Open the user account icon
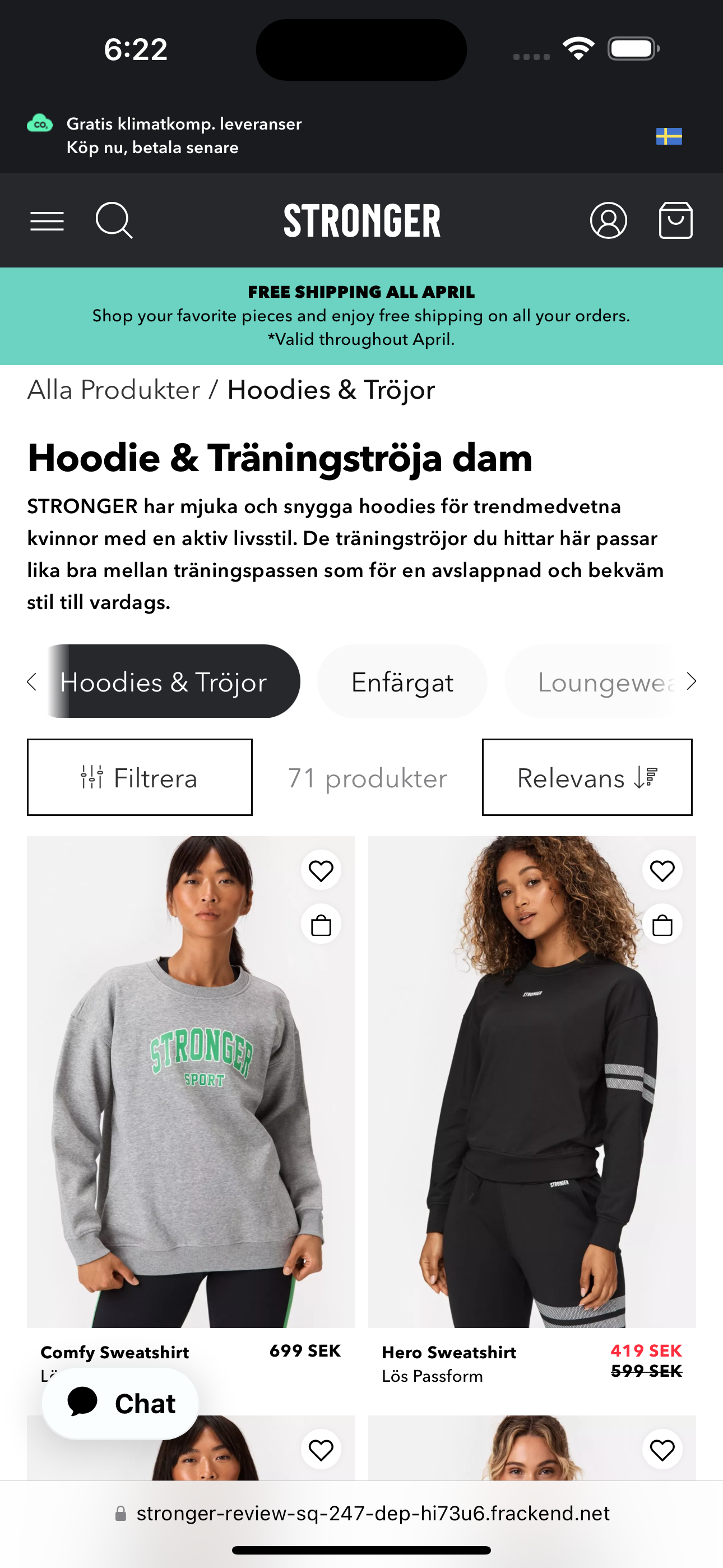723x1568 pixels. click(608, 220)
